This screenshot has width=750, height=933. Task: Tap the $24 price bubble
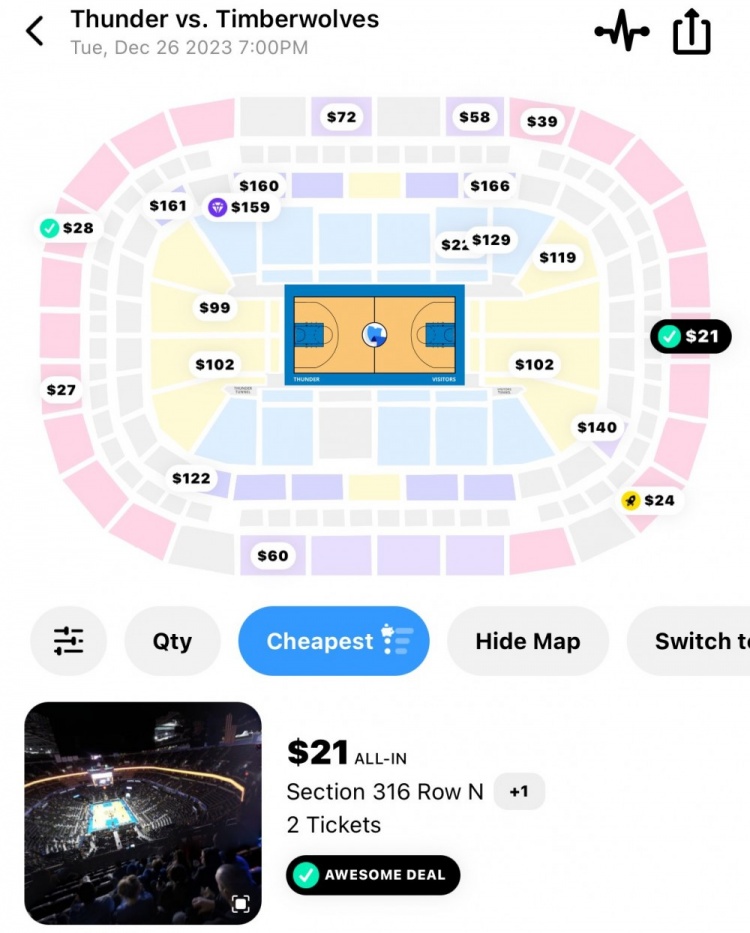click(x=649, y=500)
